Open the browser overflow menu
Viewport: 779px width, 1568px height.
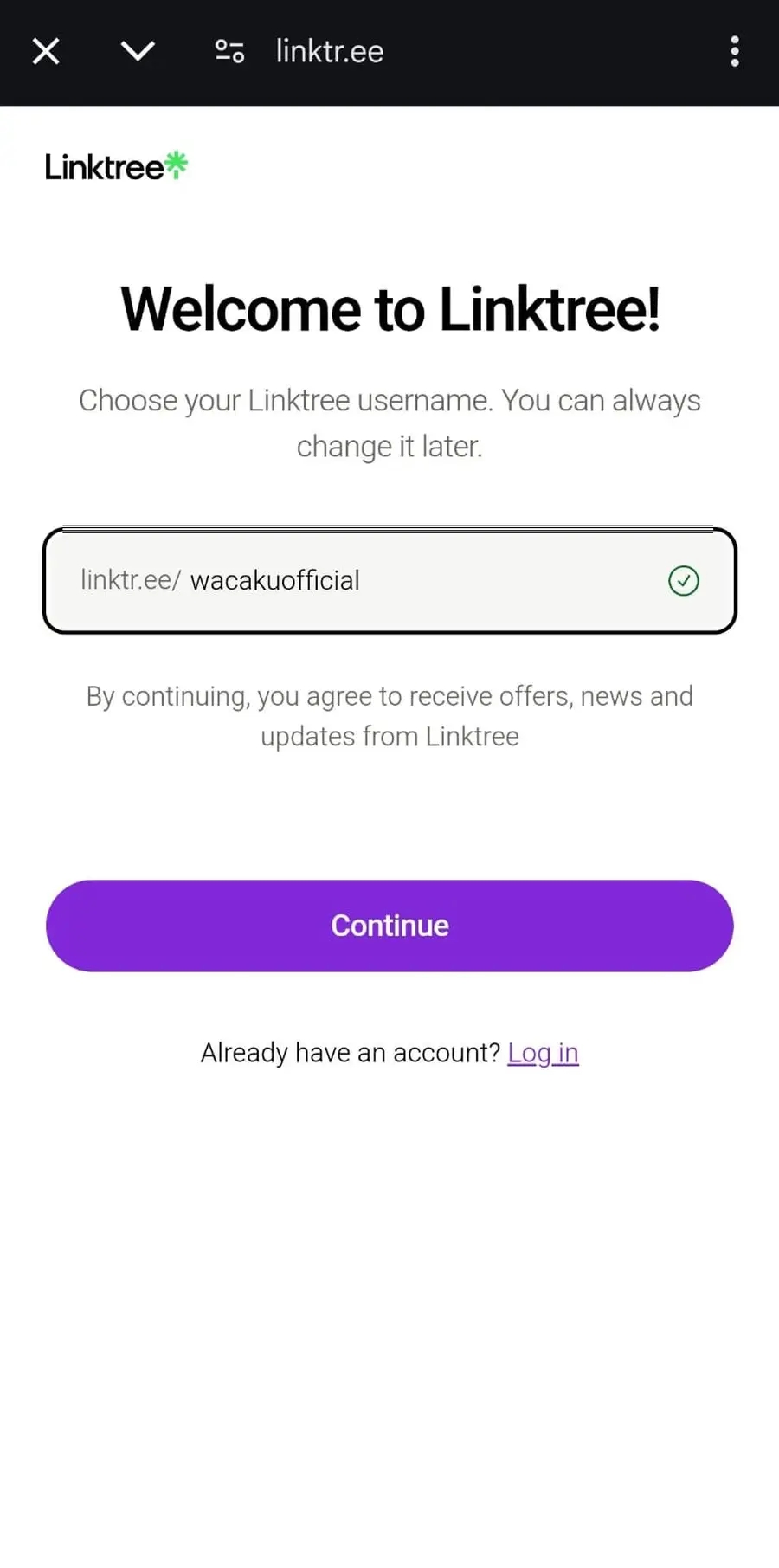pyautogui.click(x=734, y=52)
